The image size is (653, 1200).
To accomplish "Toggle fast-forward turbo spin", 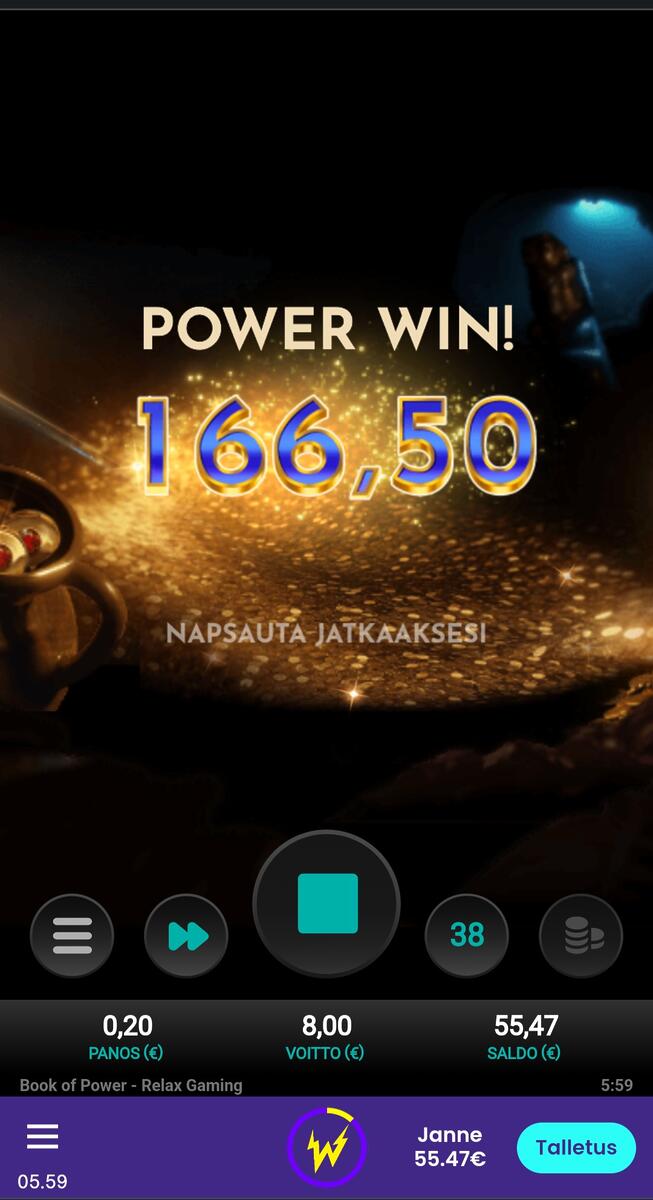I will pyautogui.click(x=187, y=936).
